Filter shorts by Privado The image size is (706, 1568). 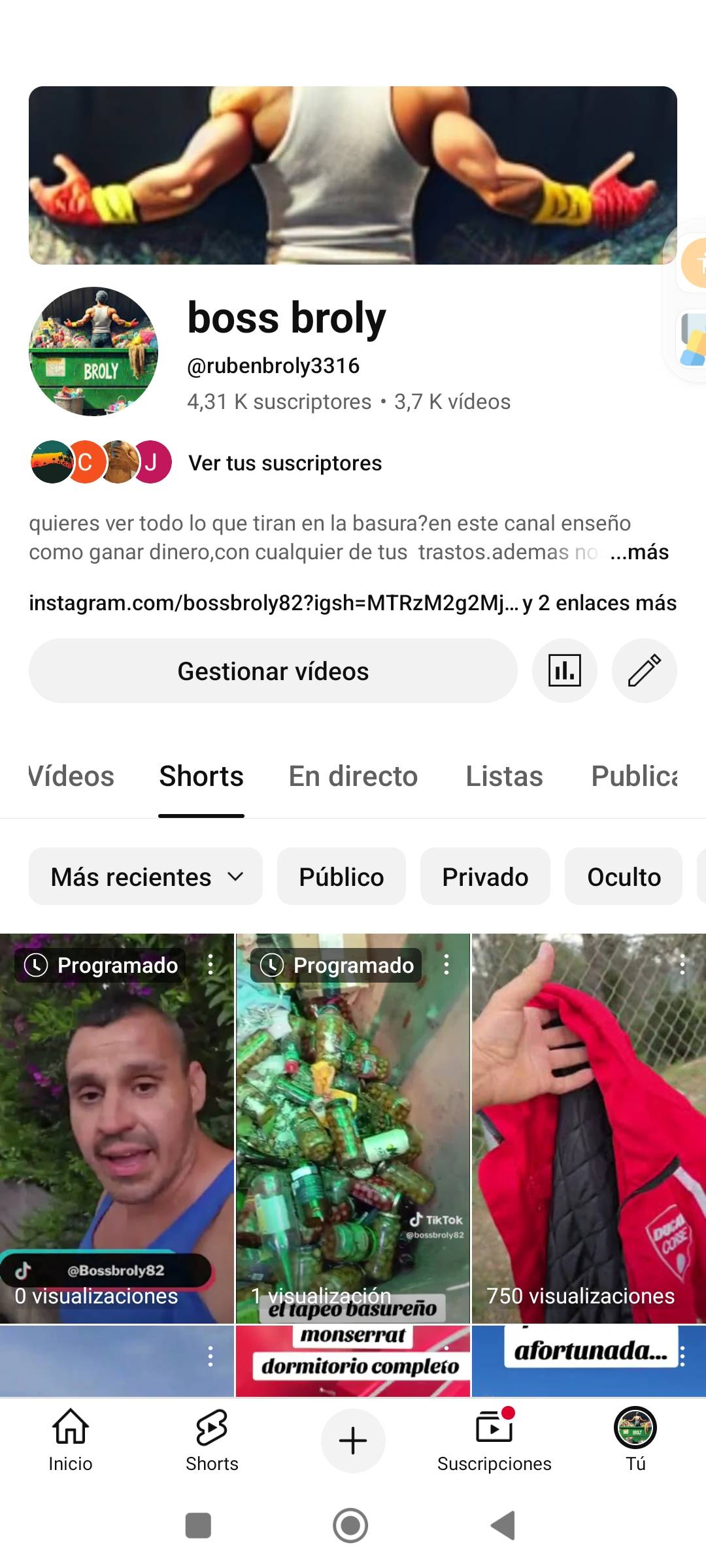pos(485,877)
